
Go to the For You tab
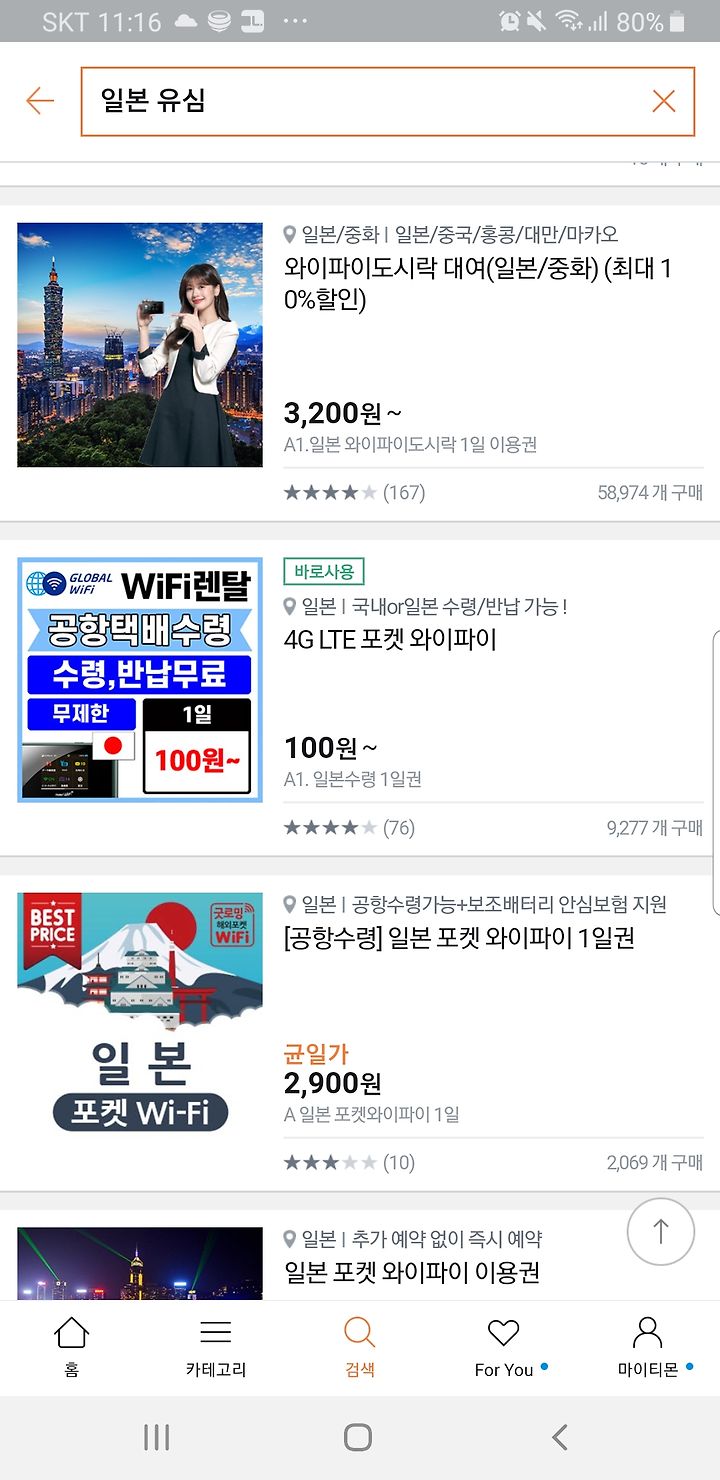tap(506, 1348)
